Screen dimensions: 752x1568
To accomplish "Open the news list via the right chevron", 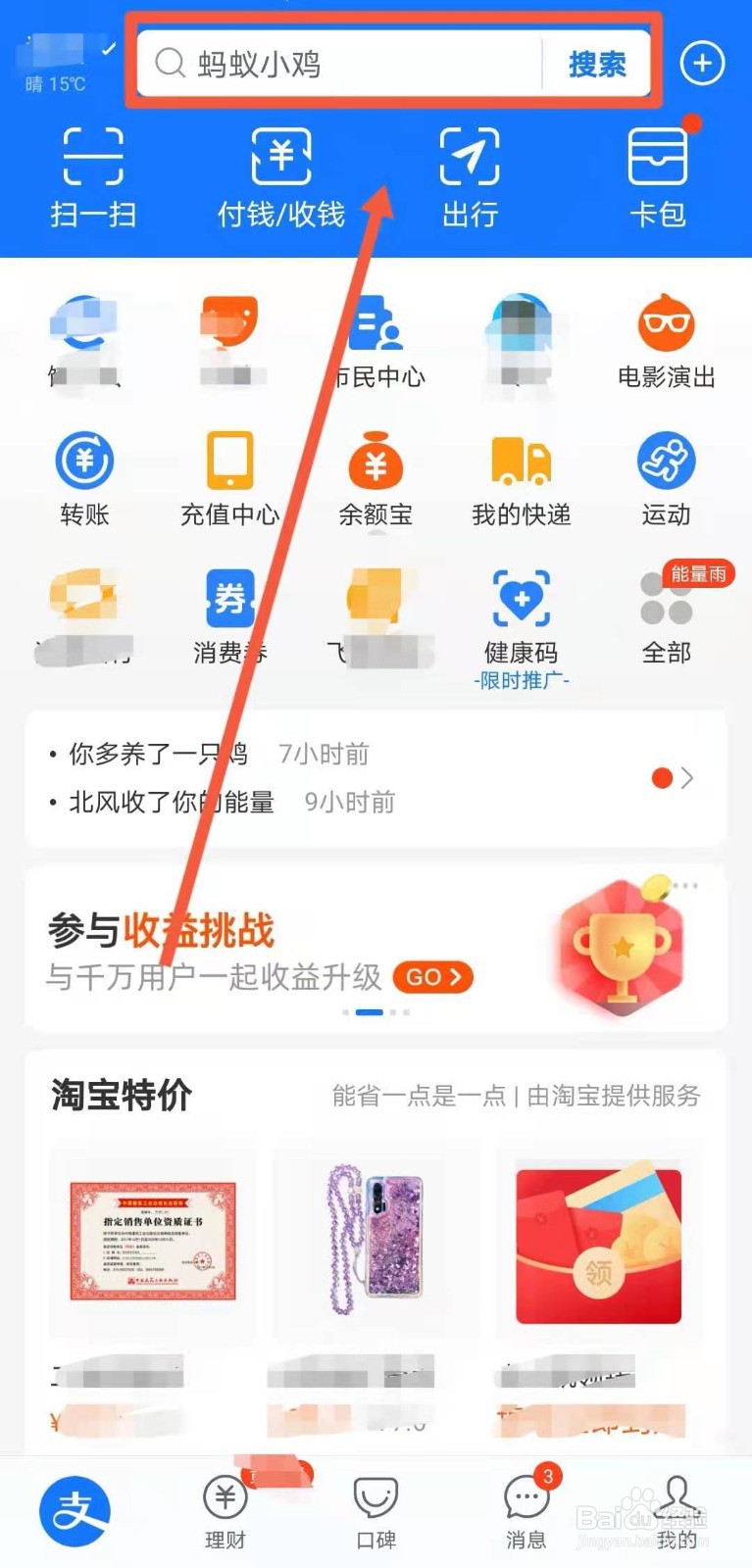I will pyautogui.click(x=684, y=777).
